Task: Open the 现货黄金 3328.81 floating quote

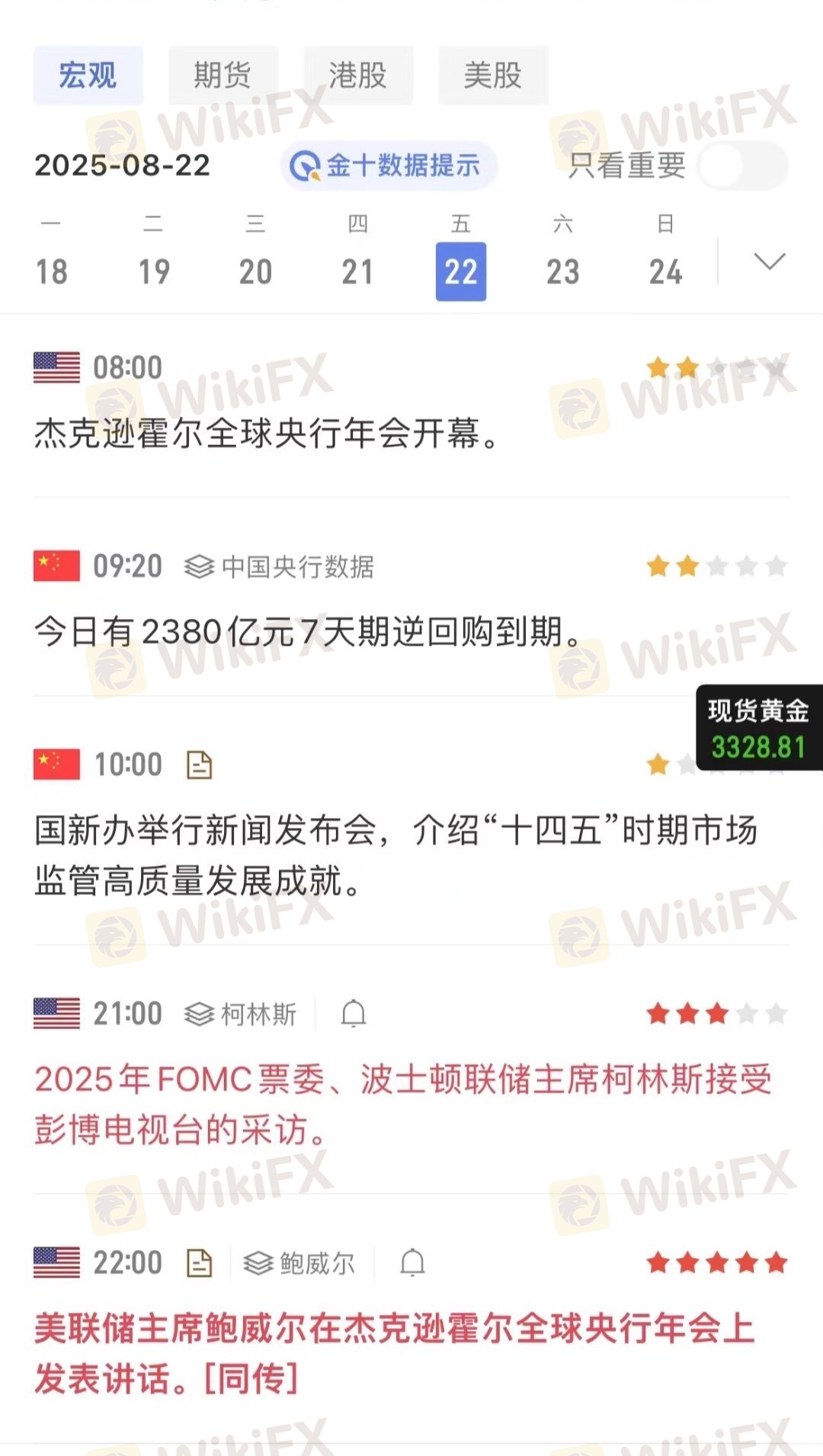Action: (759, 728)
